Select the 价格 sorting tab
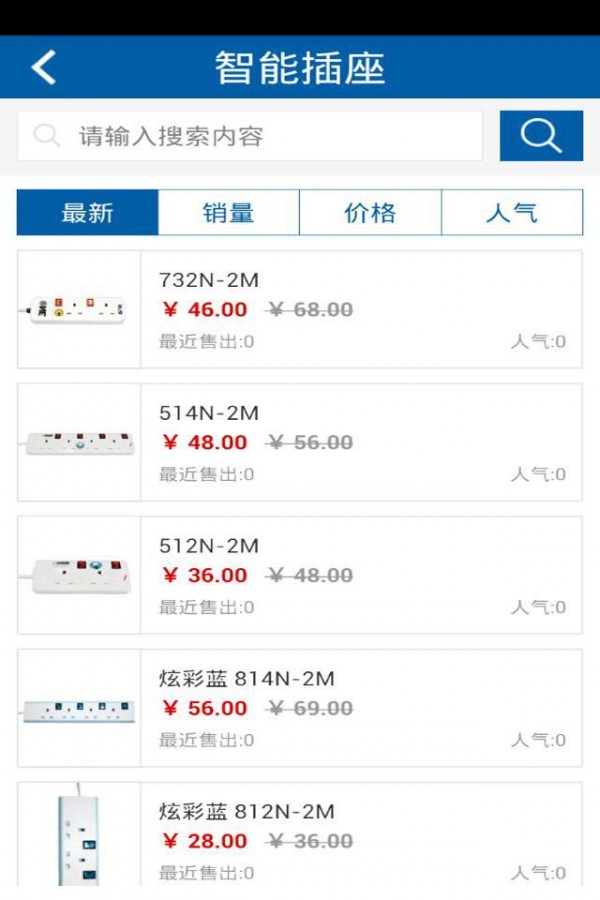600x900 pixels. 370,213
